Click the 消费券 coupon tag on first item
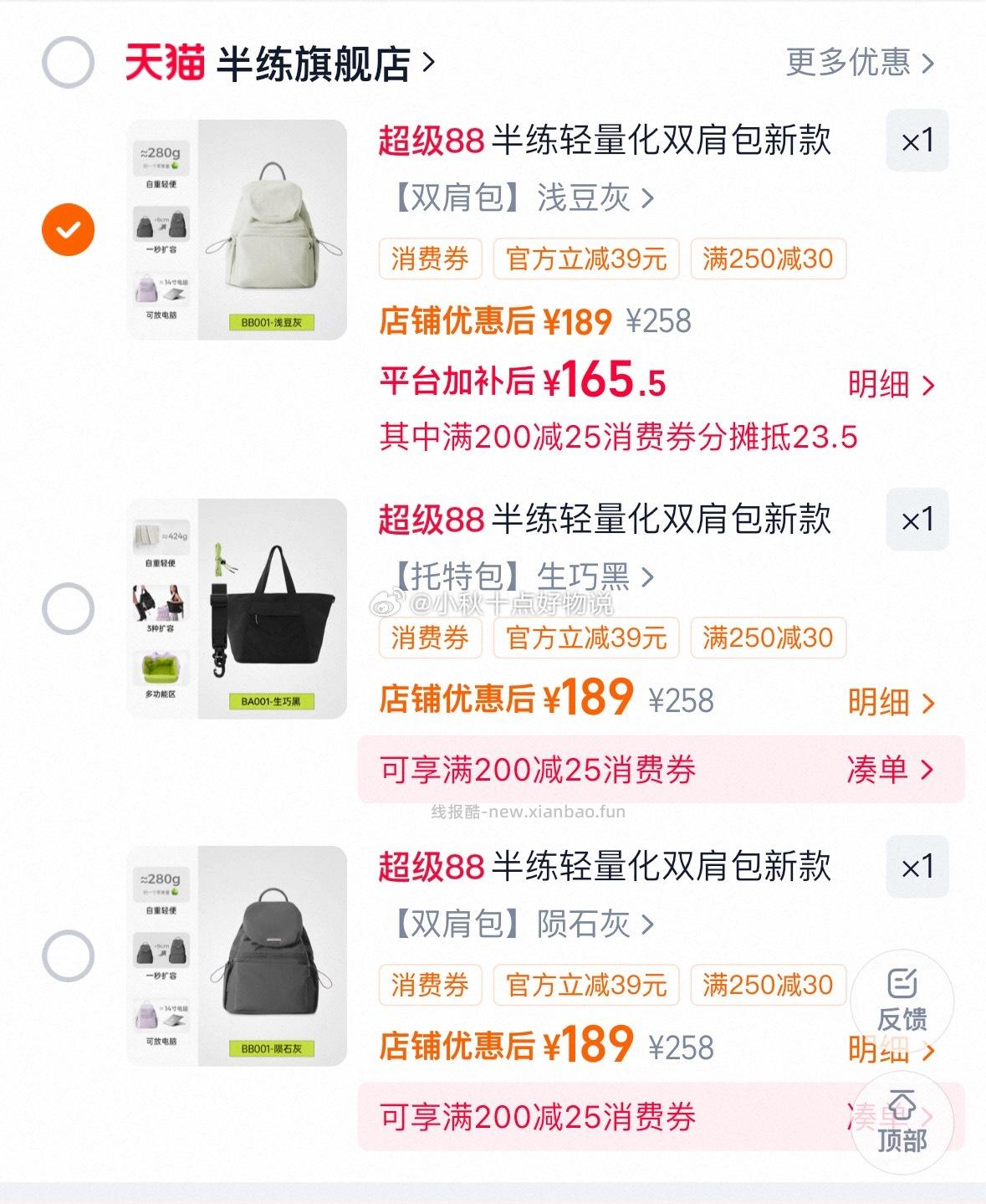 [432, 259]
